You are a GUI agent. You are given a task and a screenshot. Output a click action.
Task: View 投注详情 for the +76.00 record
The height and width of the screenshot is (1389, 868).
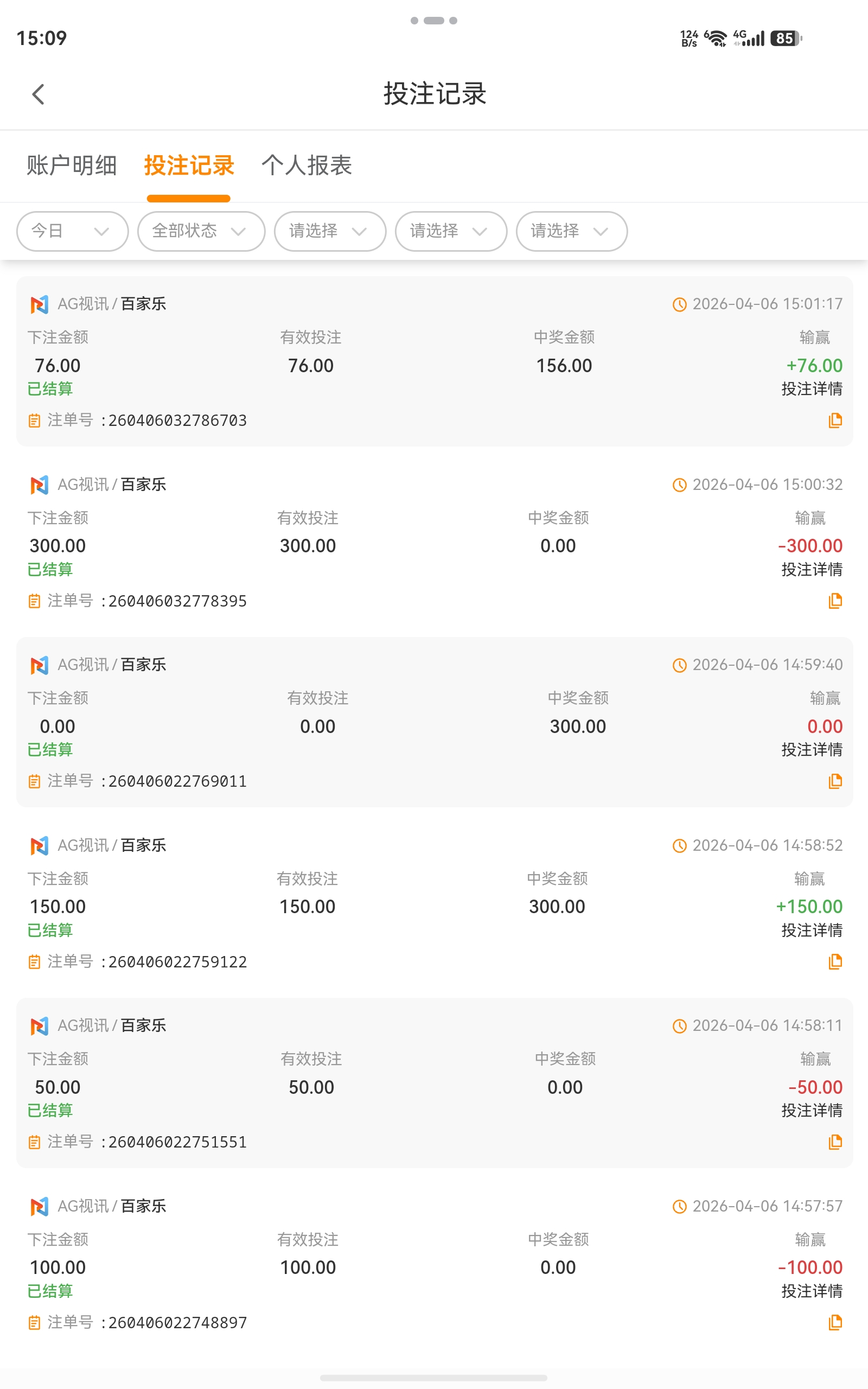pyautogui.click(x=812, y=388)
